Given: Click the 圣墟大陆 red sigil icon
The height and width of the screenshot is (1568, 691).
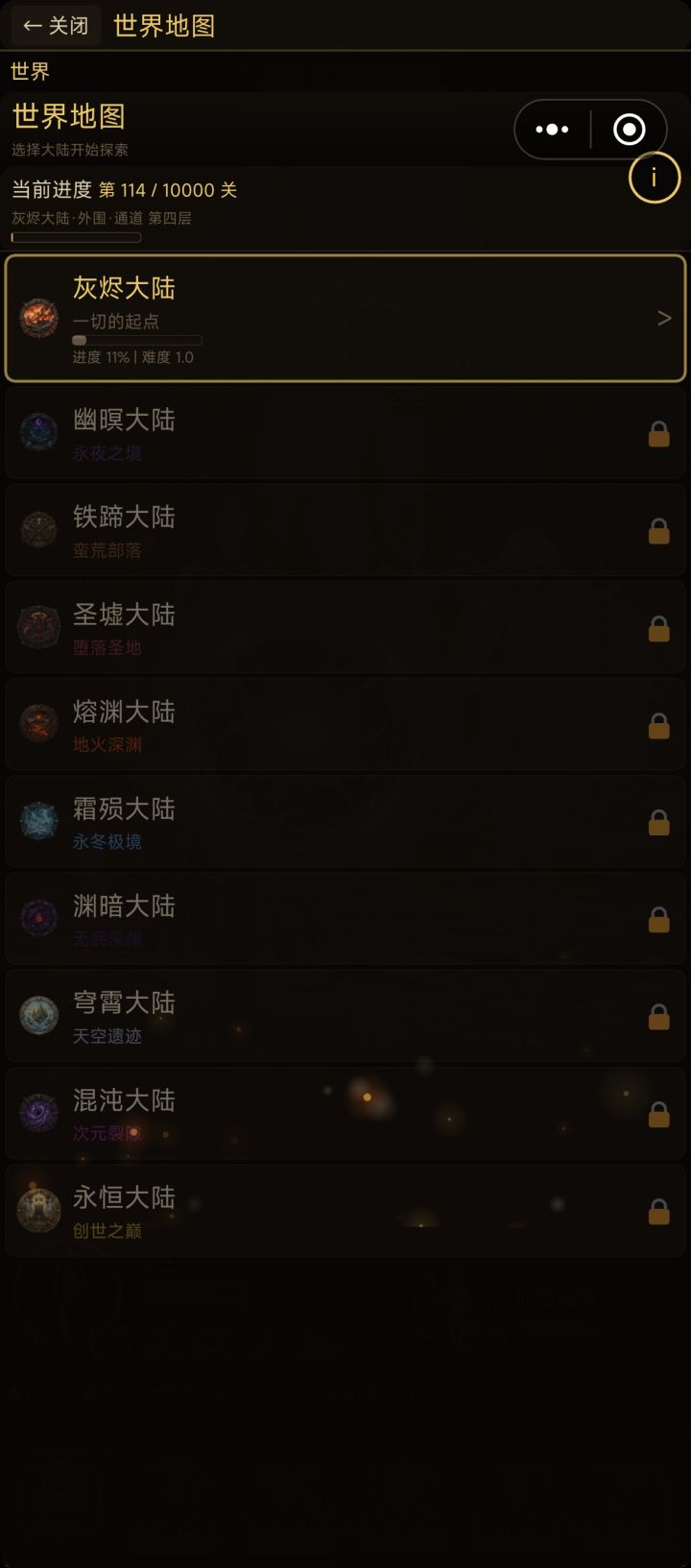Looking at the screenshot, I should pyautogui.click(x=38, y=627).
